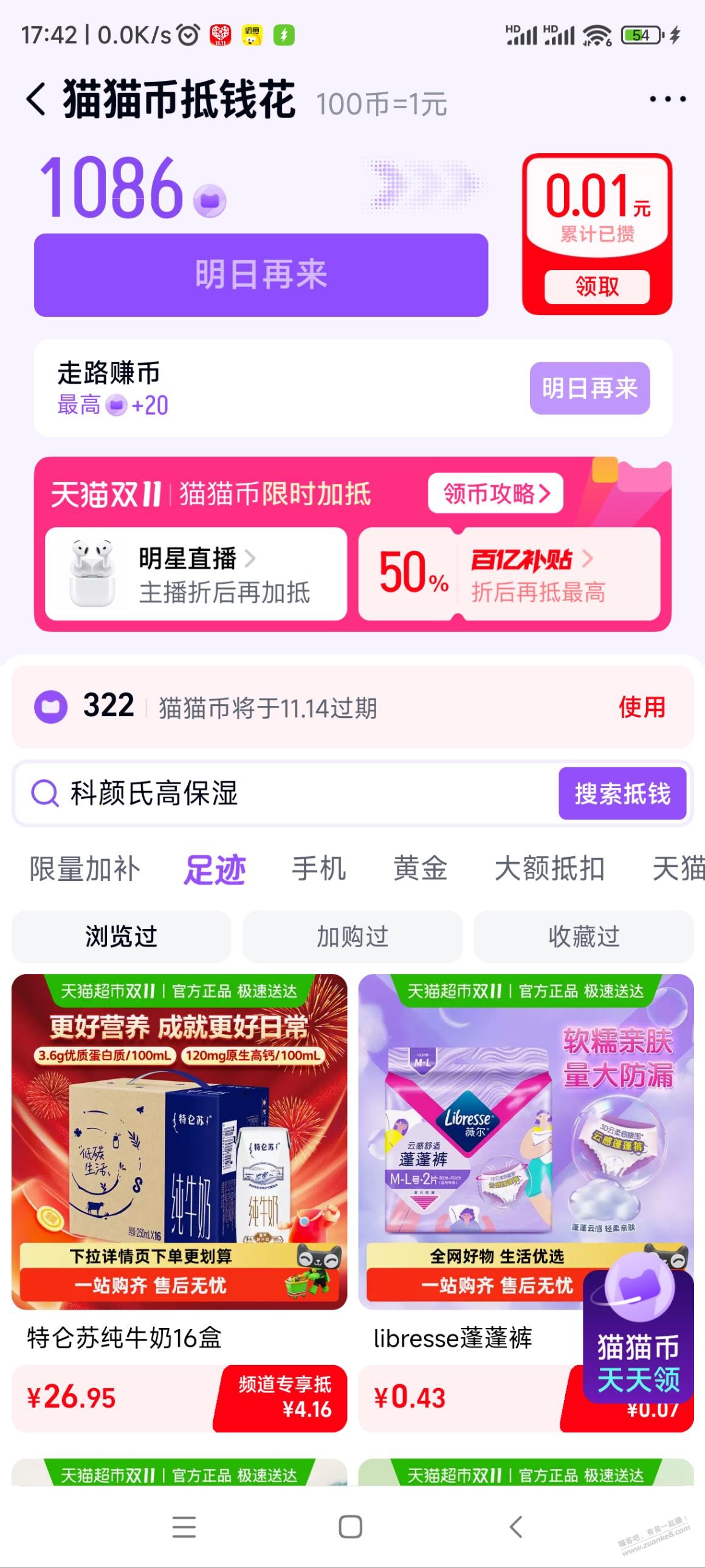
Task: Tap 使用 to spend the expiring 322 coins
Action: (641, 707)
